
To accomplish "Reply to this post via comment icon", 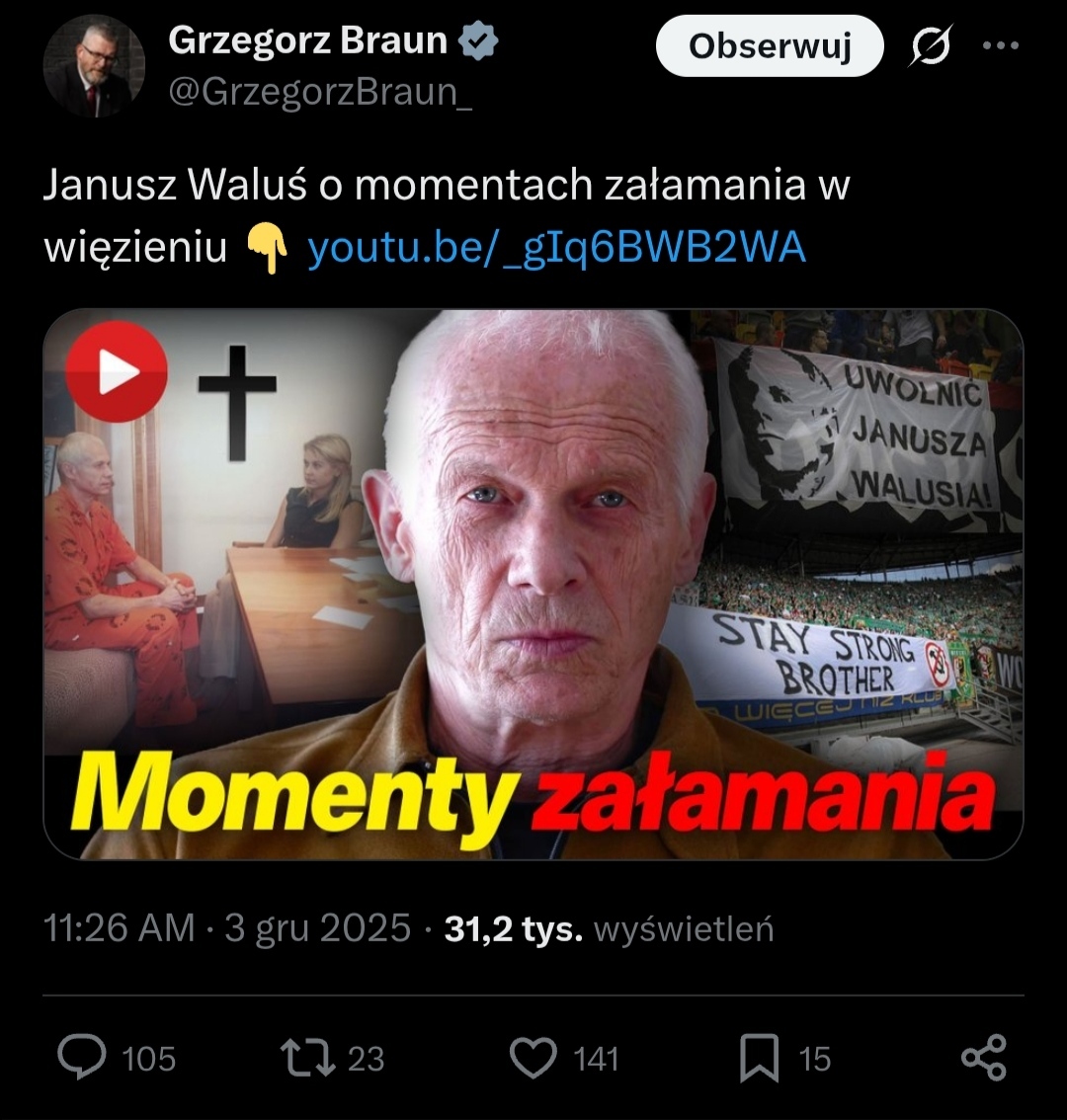I will [82, 1057].
